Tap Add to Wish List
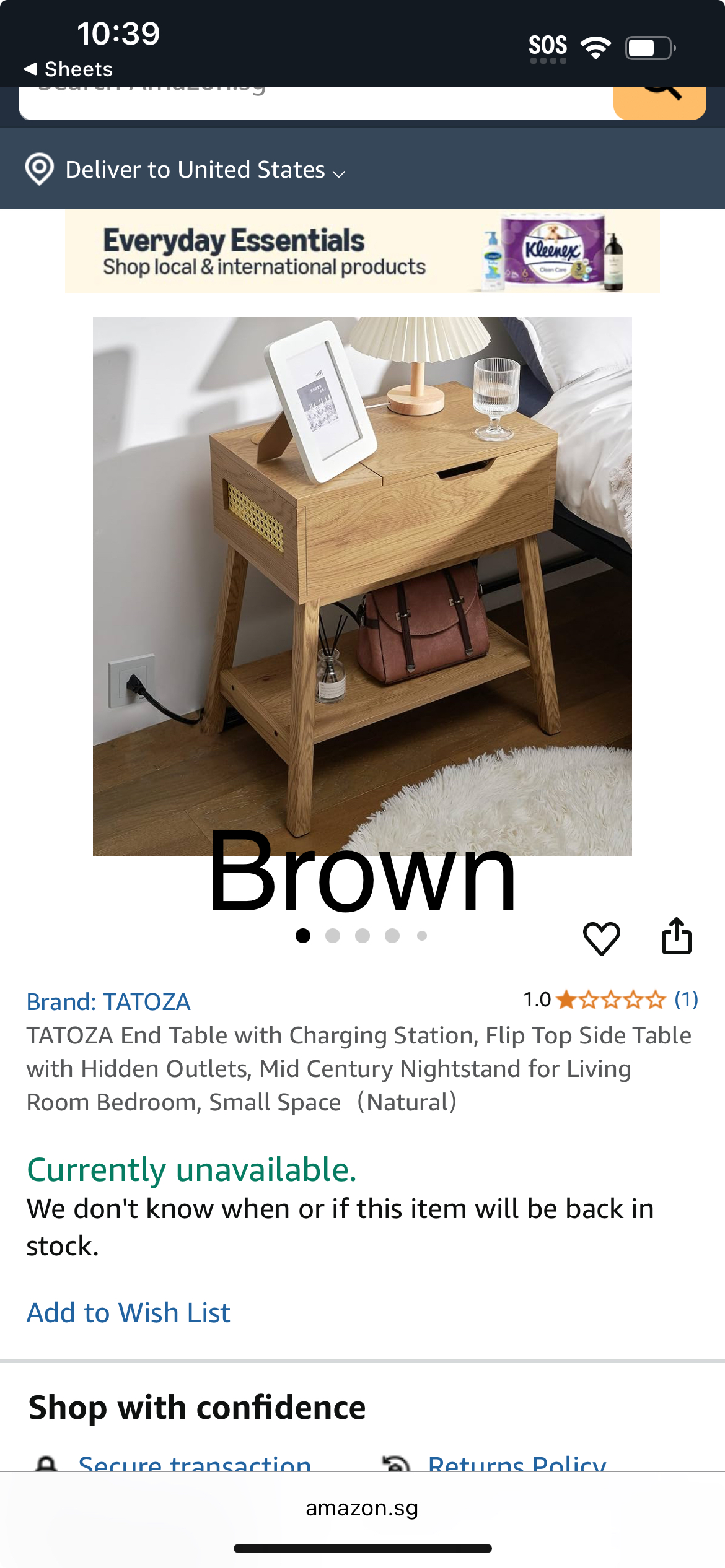The height and width of the screenshot is (1568, 725). click(x=128, y=1312)
